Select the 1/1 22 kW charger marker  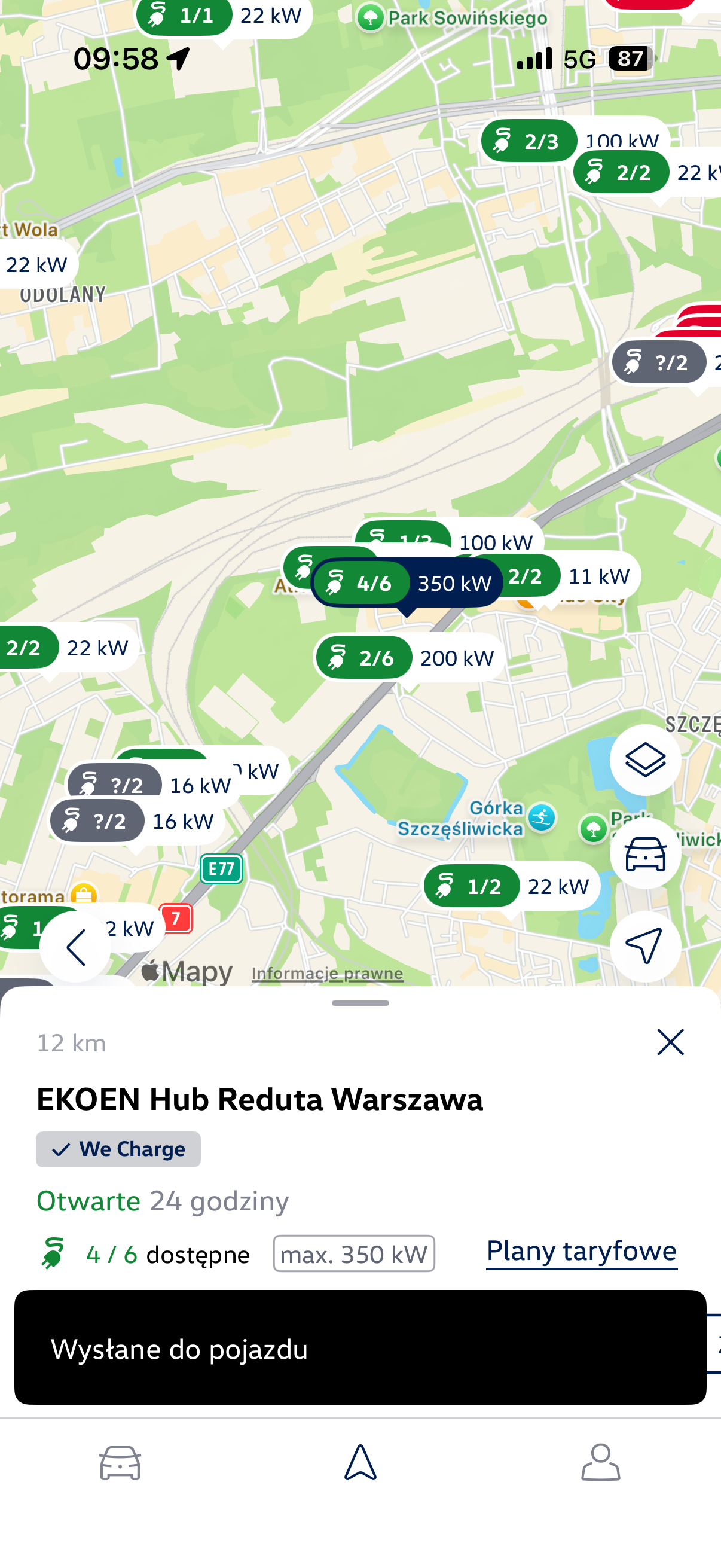222,16
